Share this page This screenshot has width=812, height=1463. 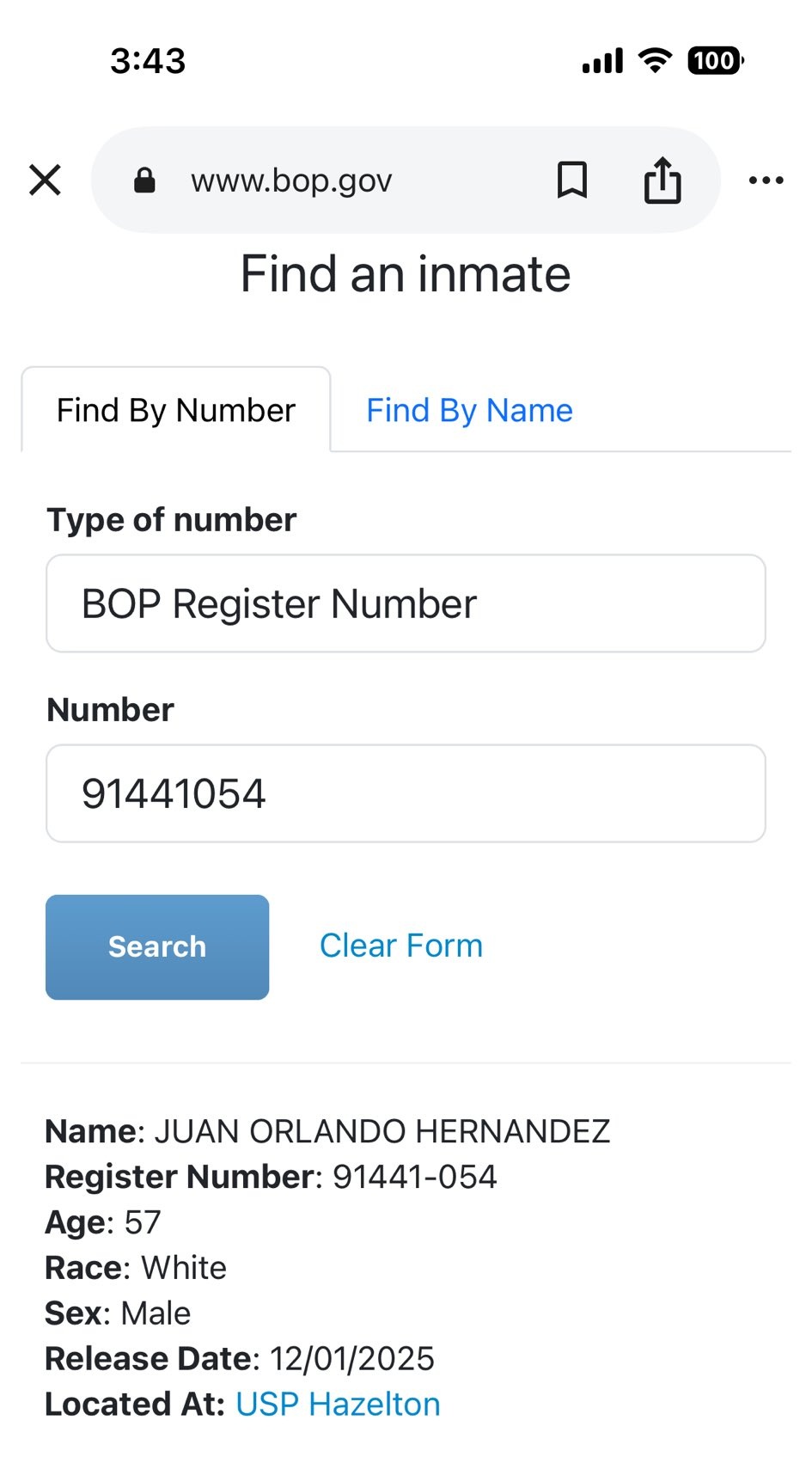coord(662,181)
